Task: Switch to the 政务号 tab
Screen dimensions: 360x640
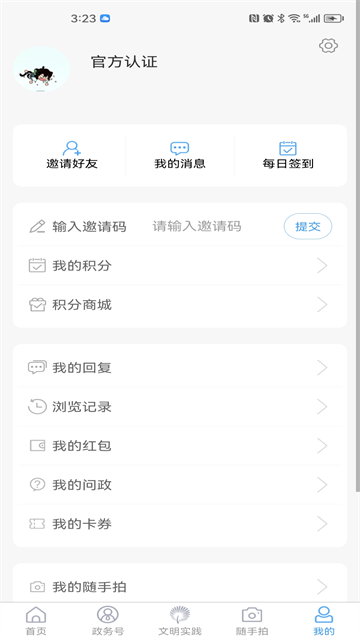Action: [108, 621]
